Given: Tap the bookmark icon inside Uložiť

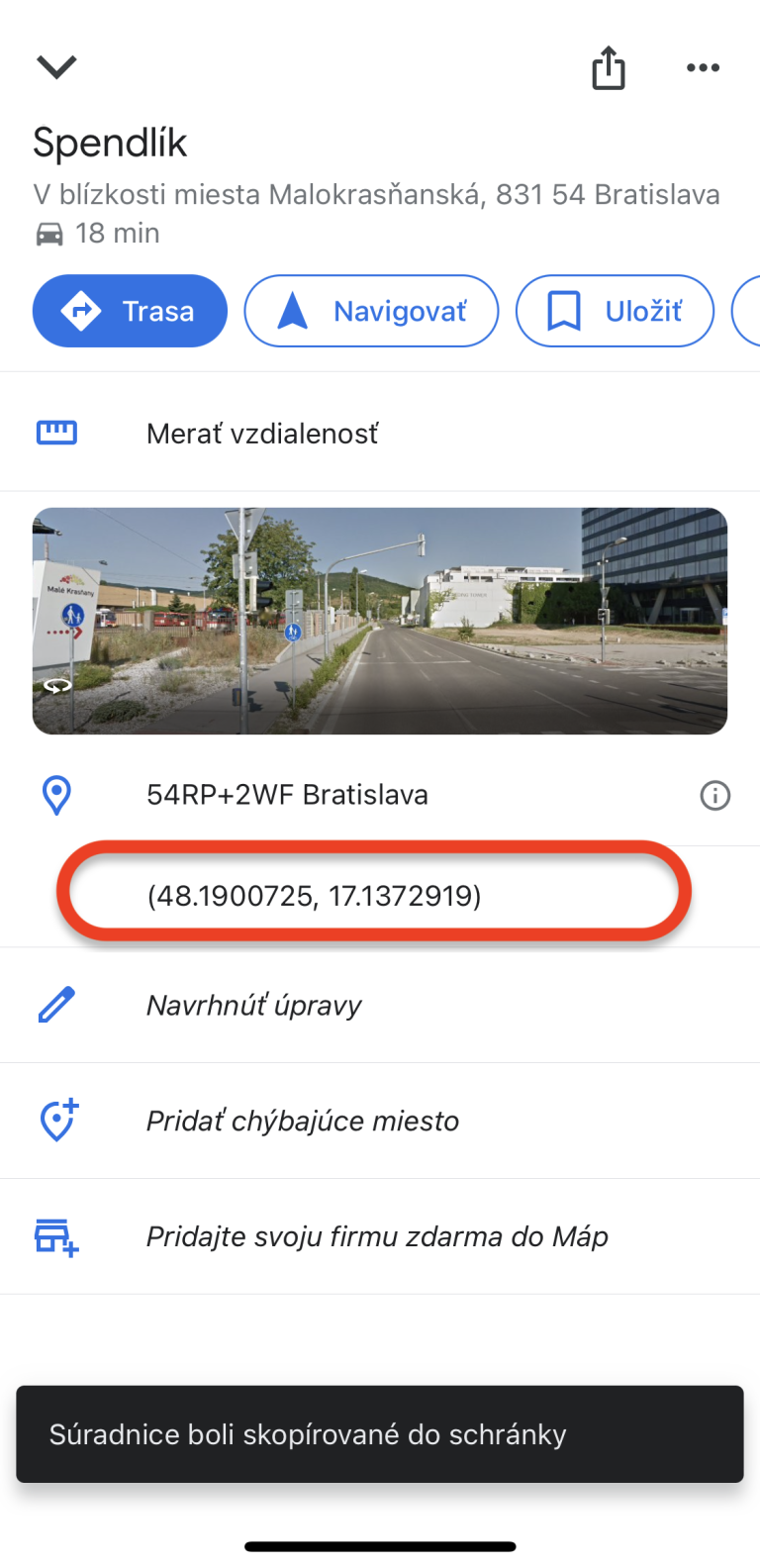Looking at the screenshot, I should tap(564, 310).
